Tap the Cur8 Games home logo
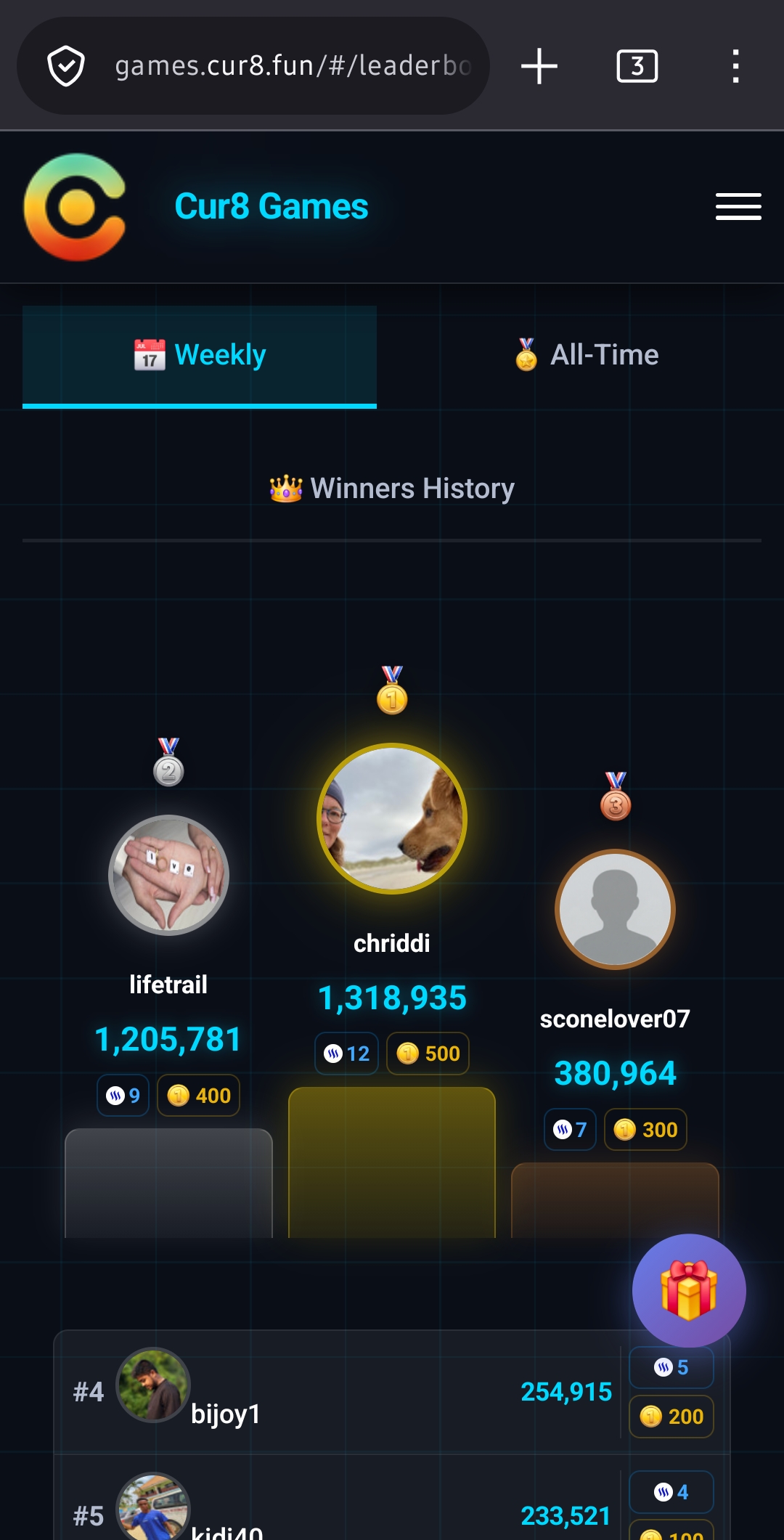The image size is (784, 1540). 75,207
